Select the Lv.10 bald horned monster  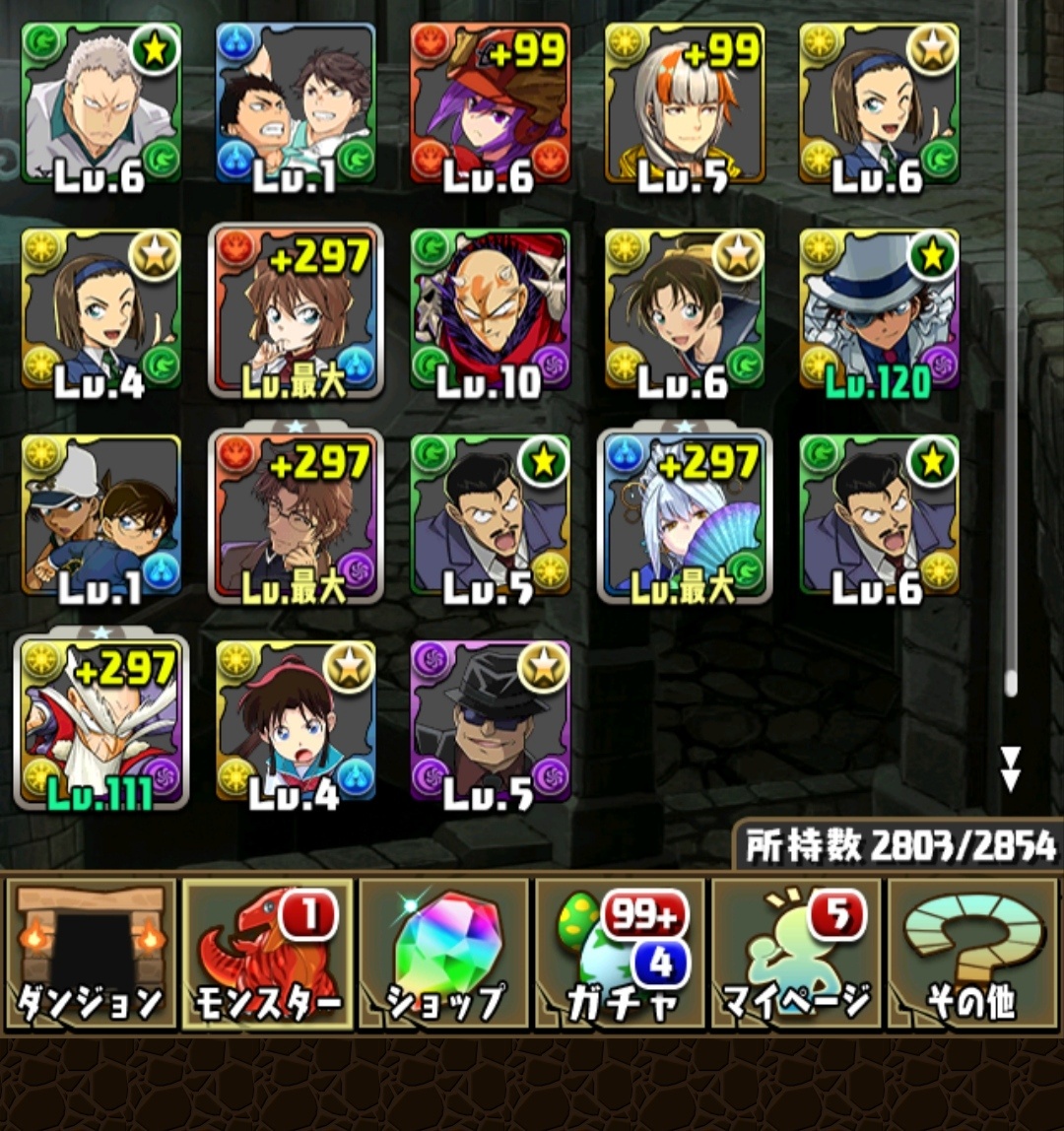click(490, 309)
